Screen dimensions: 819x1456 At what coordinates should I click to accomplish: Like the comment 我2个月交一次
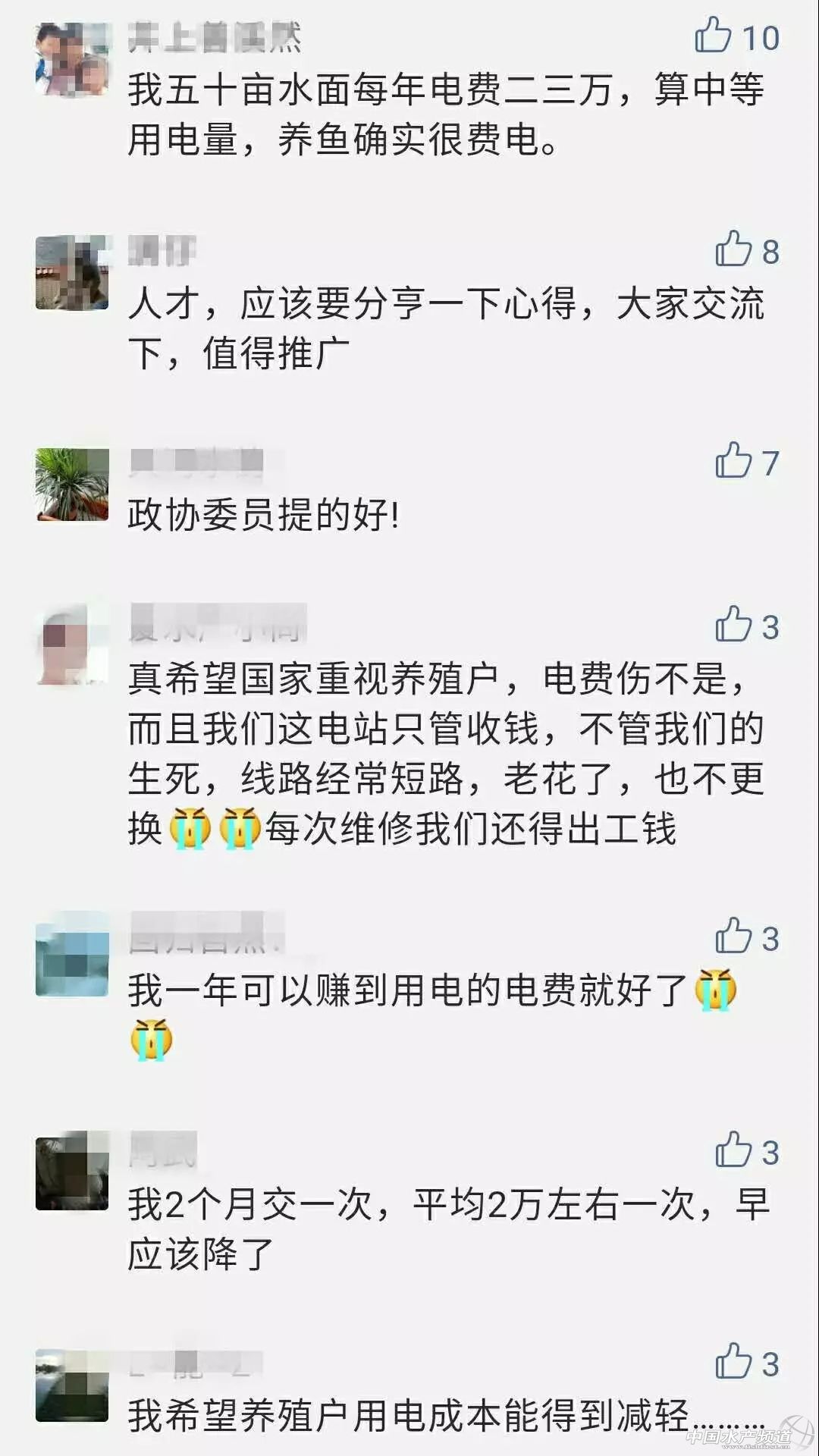(x=733, y=1150)
